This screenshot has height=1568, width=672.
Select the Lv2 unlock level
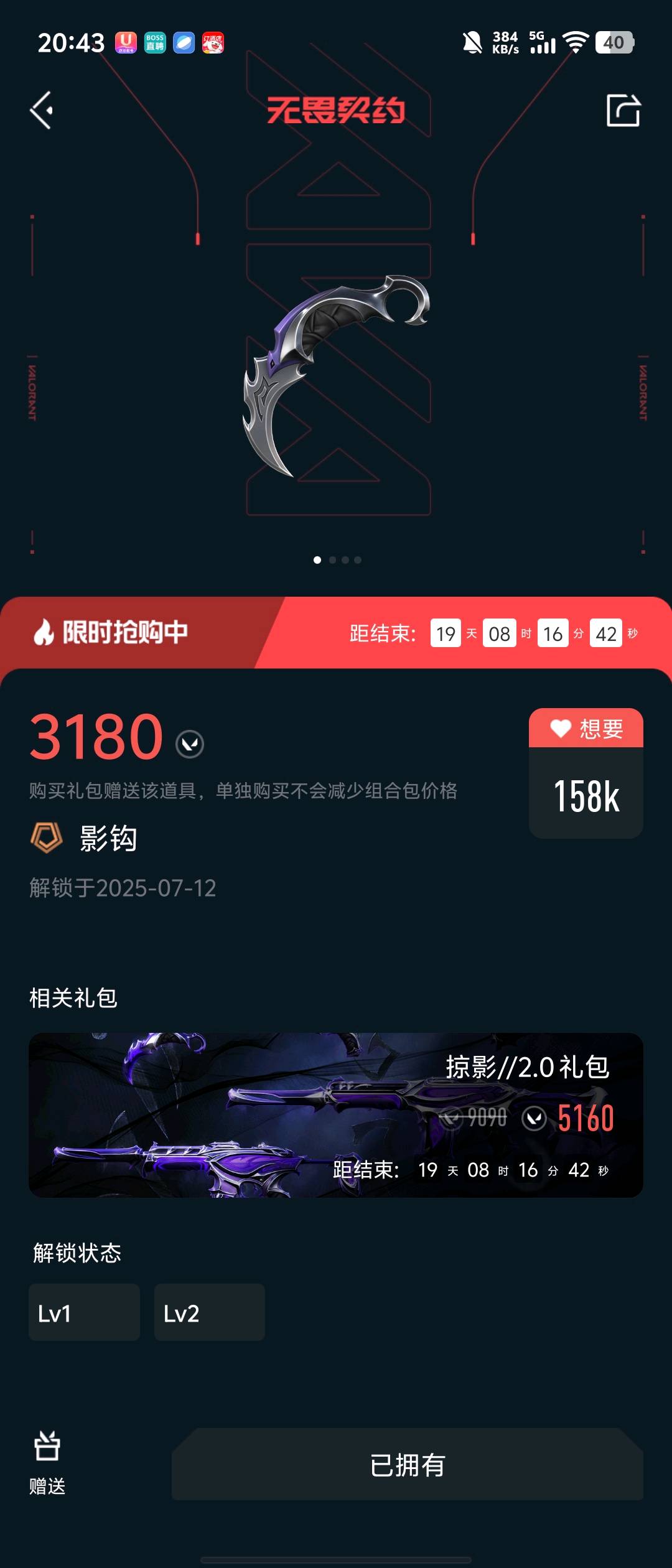pos(209,1313)
